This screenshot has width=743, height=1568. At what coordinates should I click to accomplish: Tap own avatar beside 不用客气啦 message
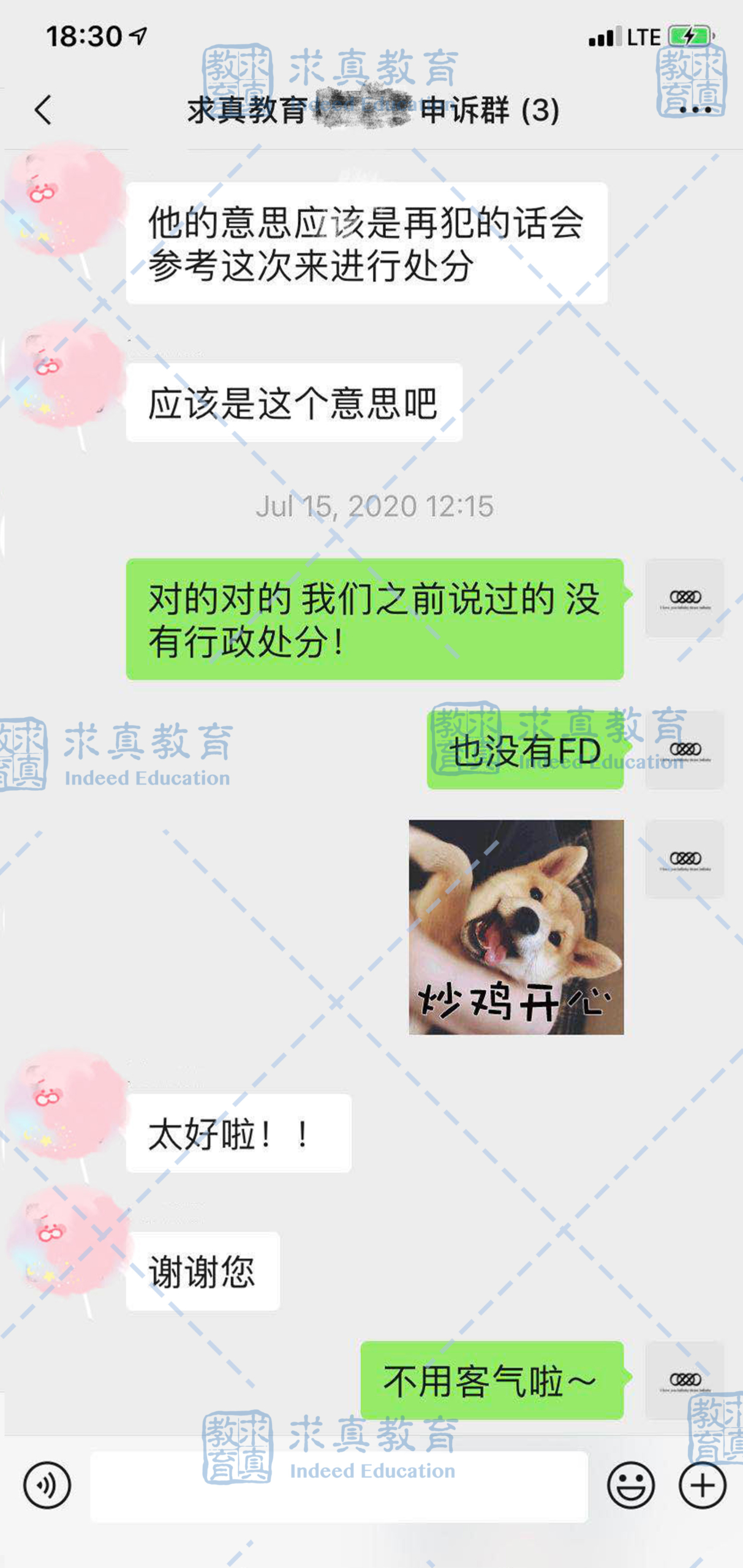click(x=685, y=1379)
